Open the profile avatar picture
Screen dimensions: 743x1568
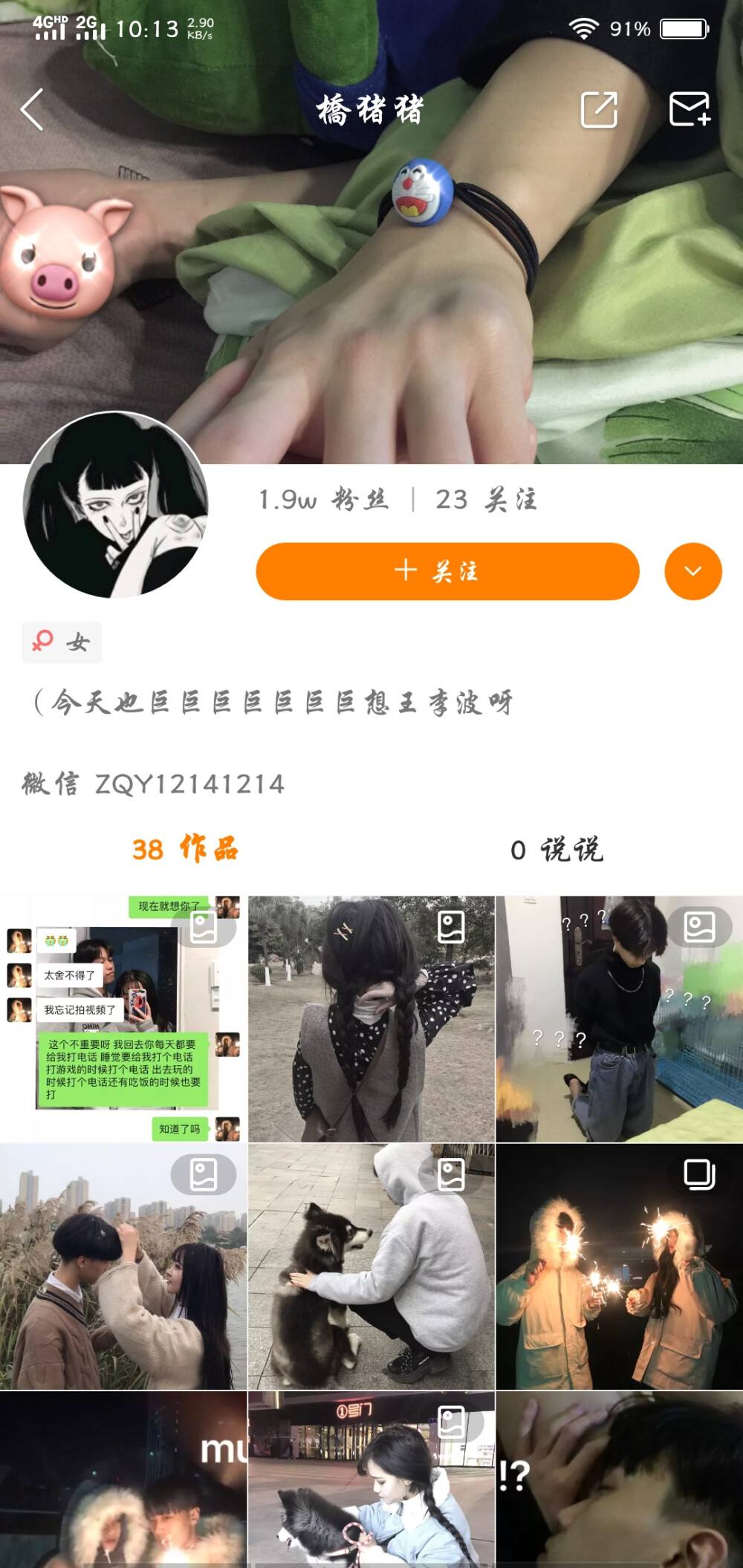(x=116, y=505)
